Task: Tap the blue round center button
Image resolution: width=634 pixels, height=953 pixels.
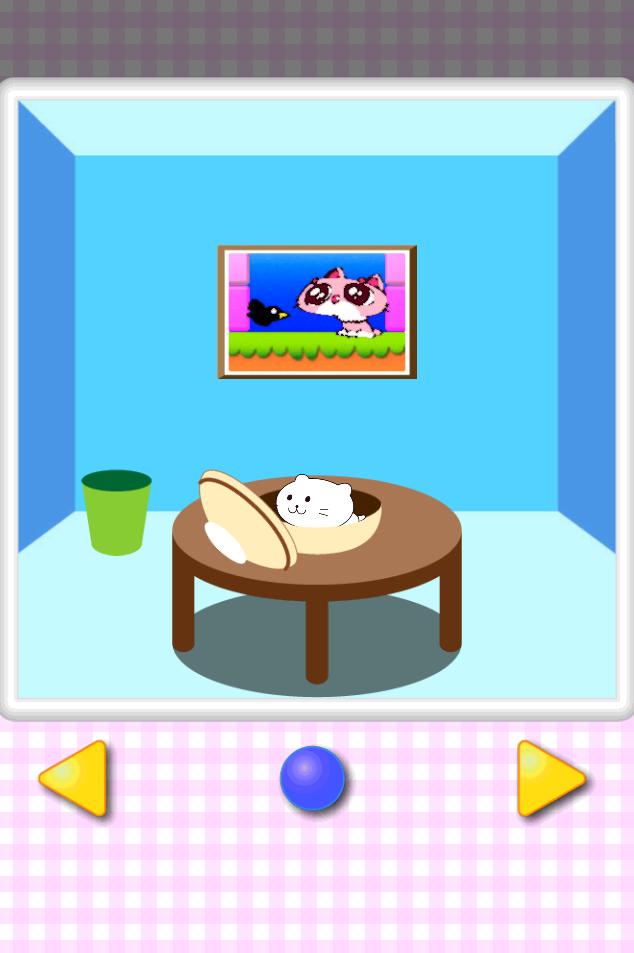Action: coord(312,778)
